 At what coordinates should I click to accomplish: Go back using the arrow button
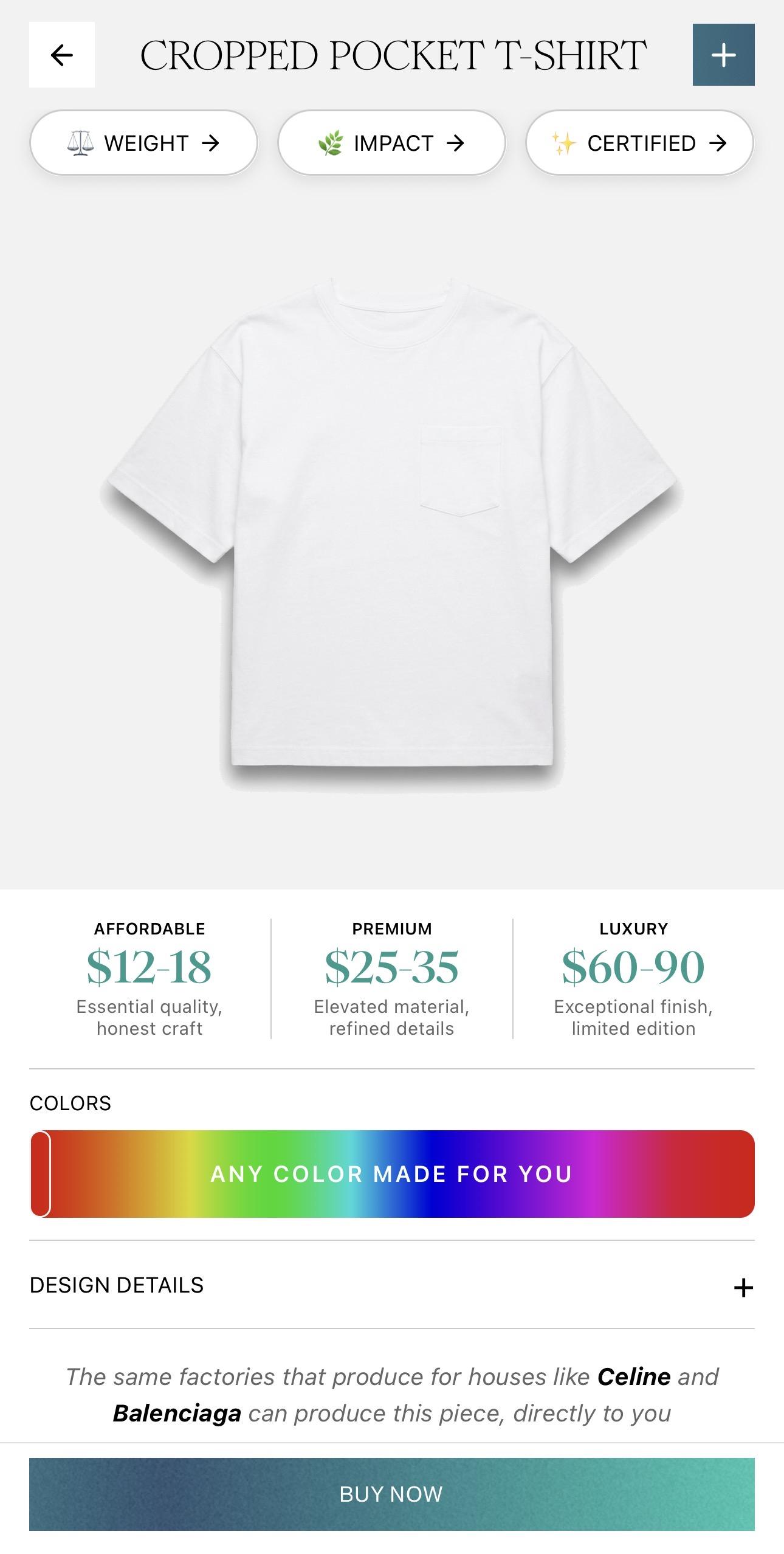coord(61,55)
